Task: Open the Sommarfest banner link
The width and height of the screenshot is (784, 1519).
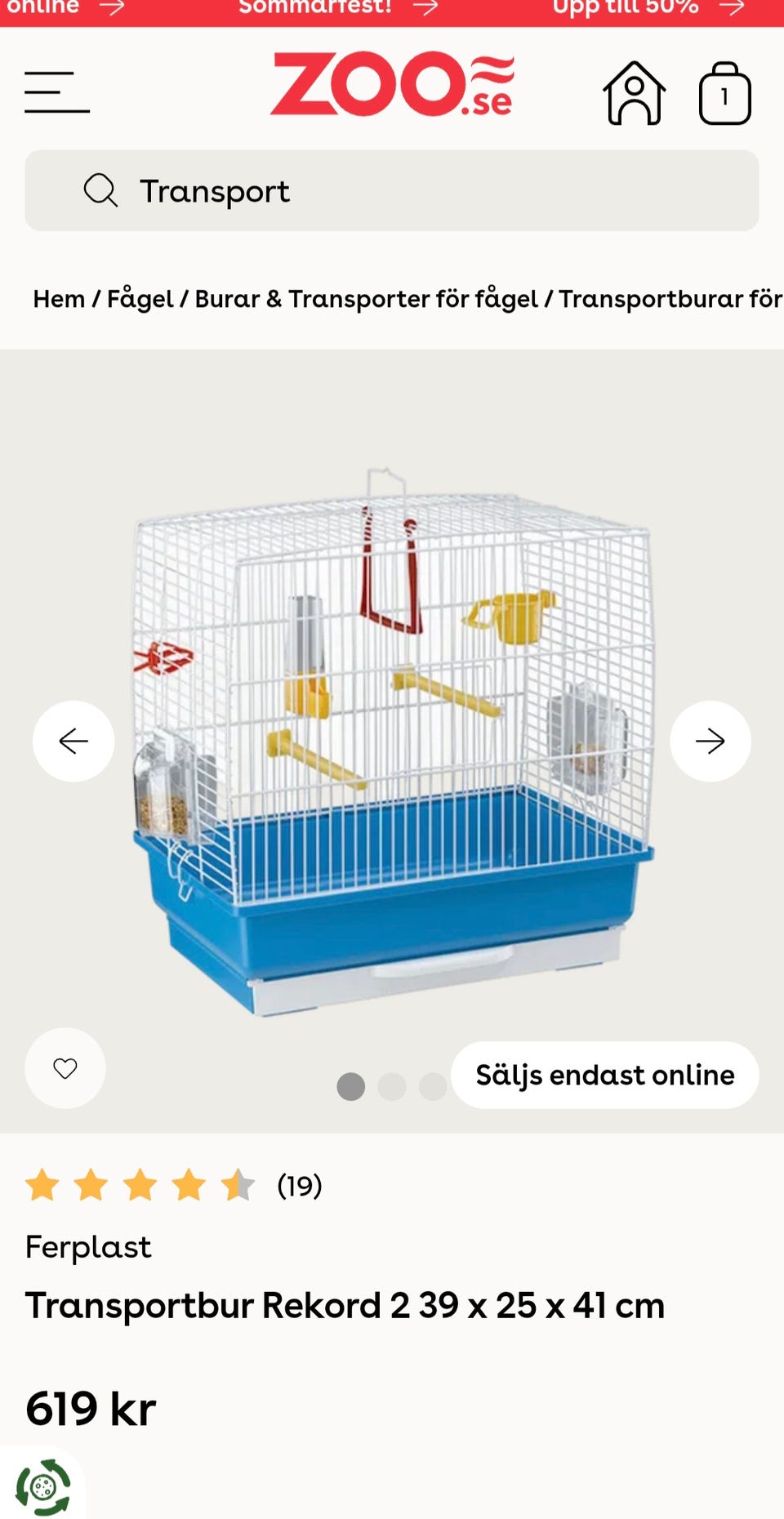Action: click(x=338, y=8)
